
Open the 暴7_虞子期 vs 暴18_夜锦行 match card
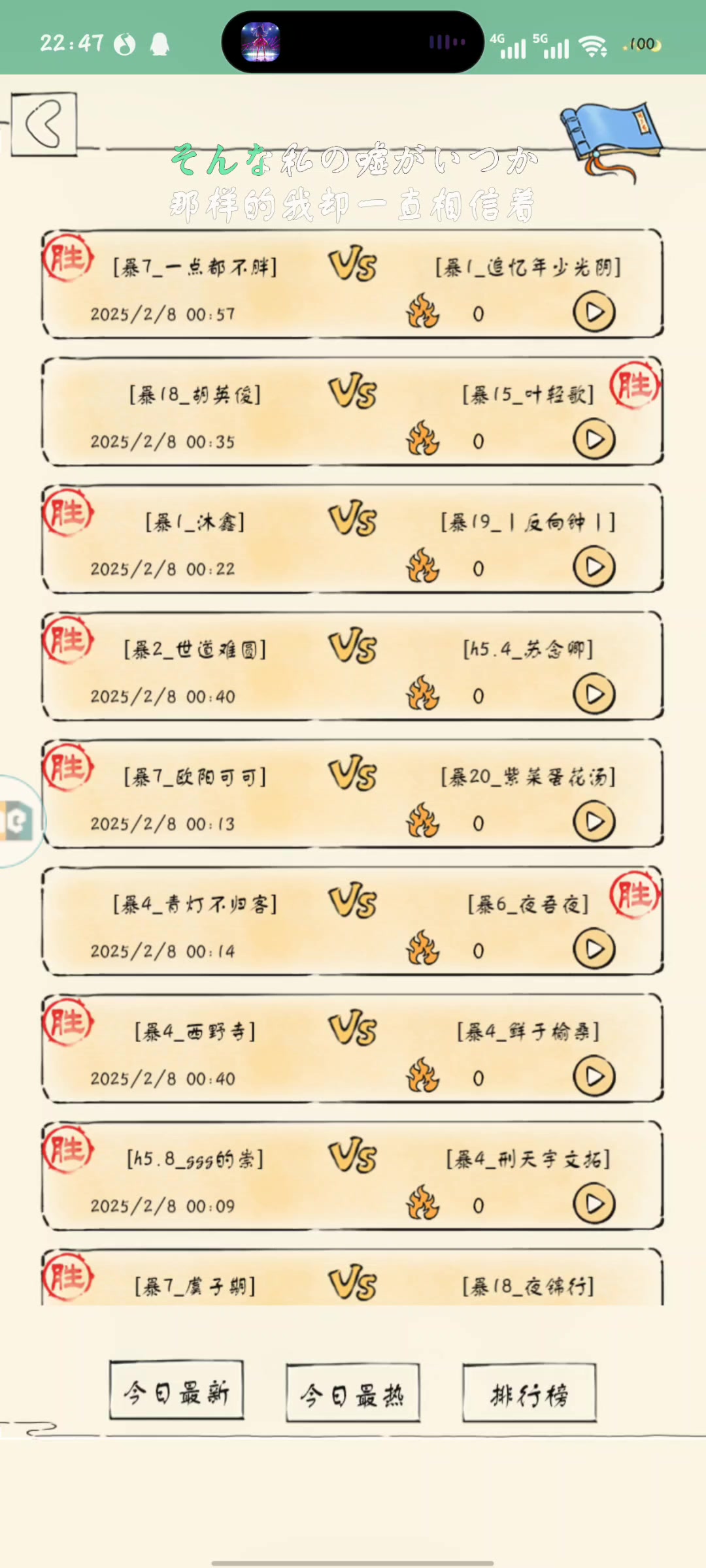tap(353, 1281)
